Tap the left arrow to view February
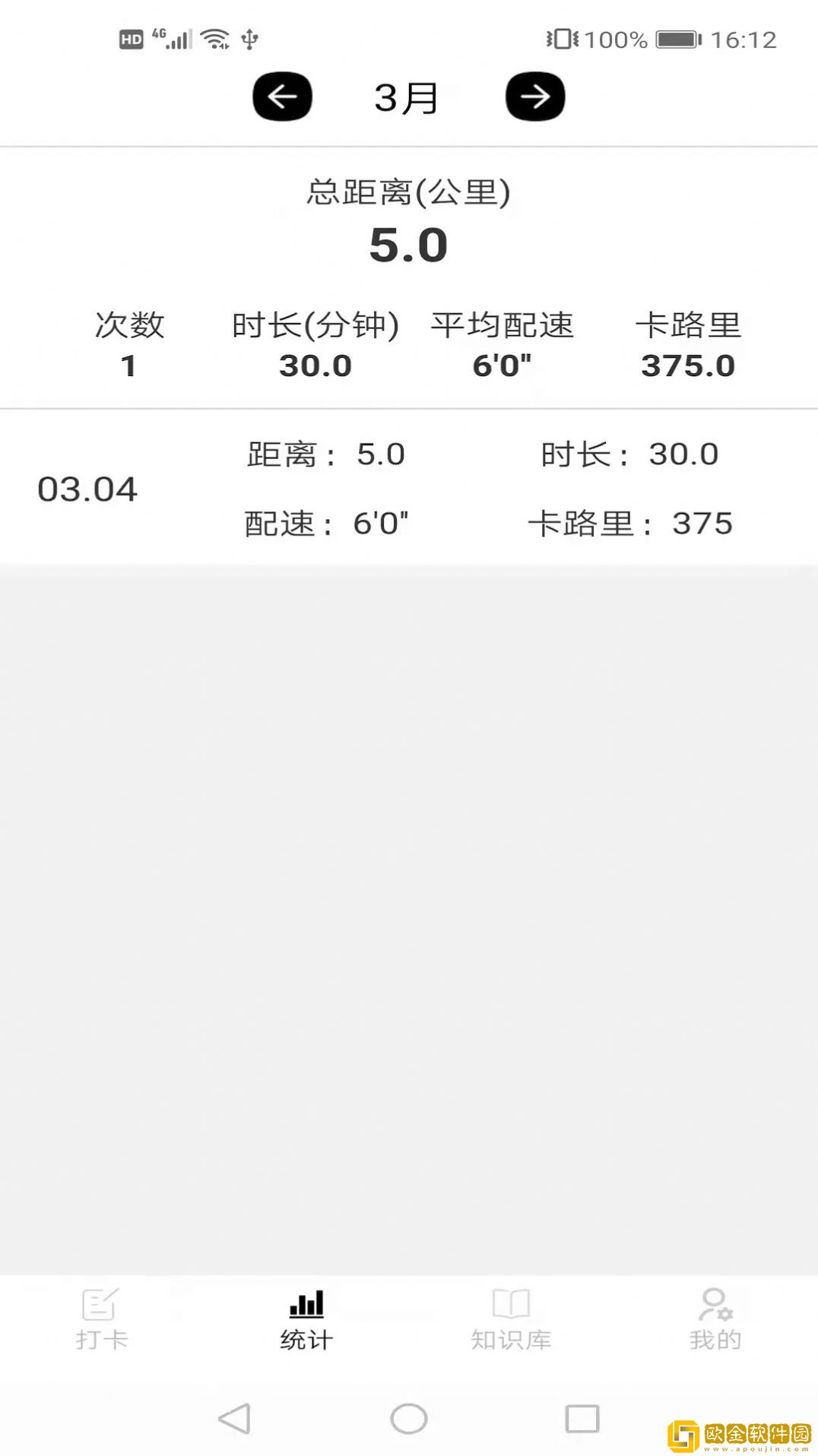This screenshot has width=818, height=1456. point(281,97)
